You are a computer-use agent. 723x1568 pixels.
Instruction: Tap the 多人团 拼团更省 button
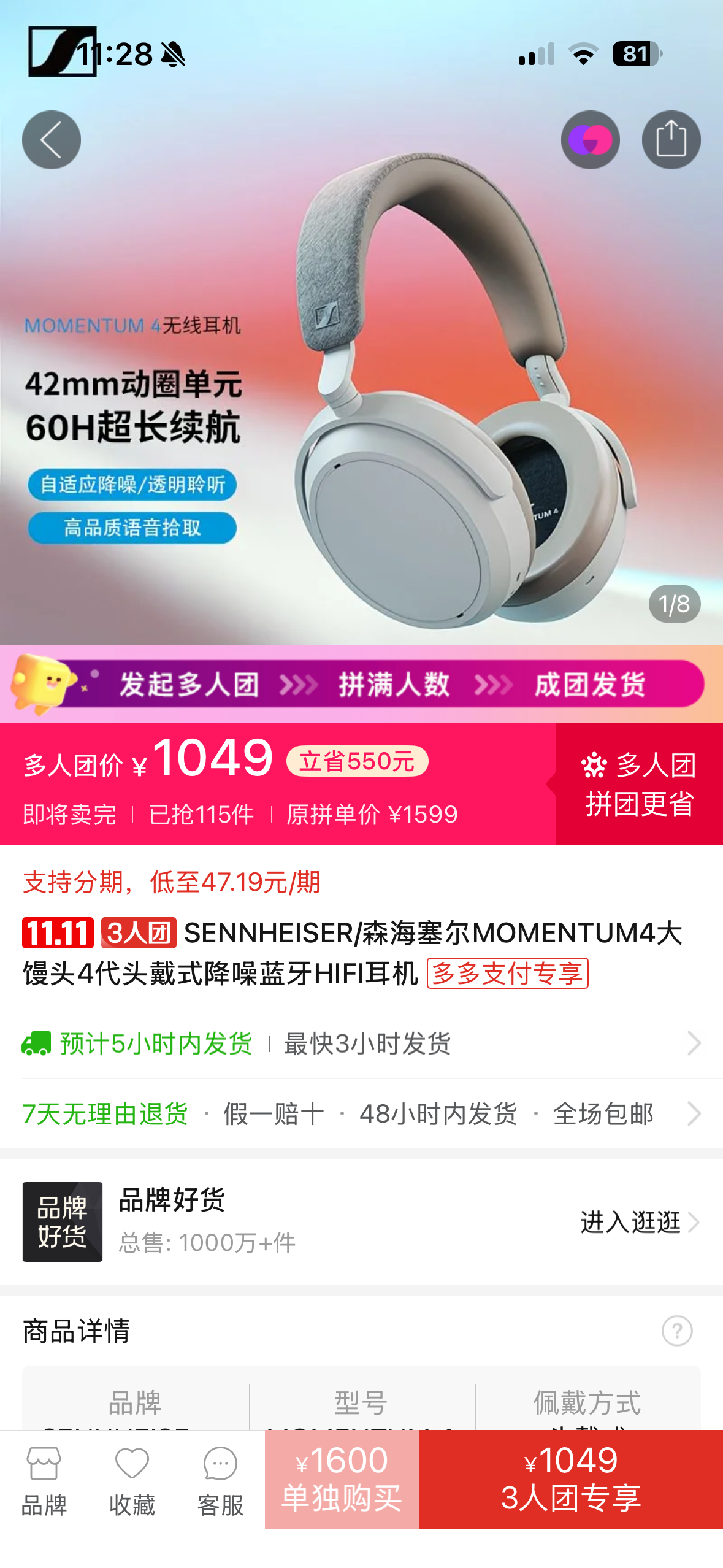pos(639,784)
